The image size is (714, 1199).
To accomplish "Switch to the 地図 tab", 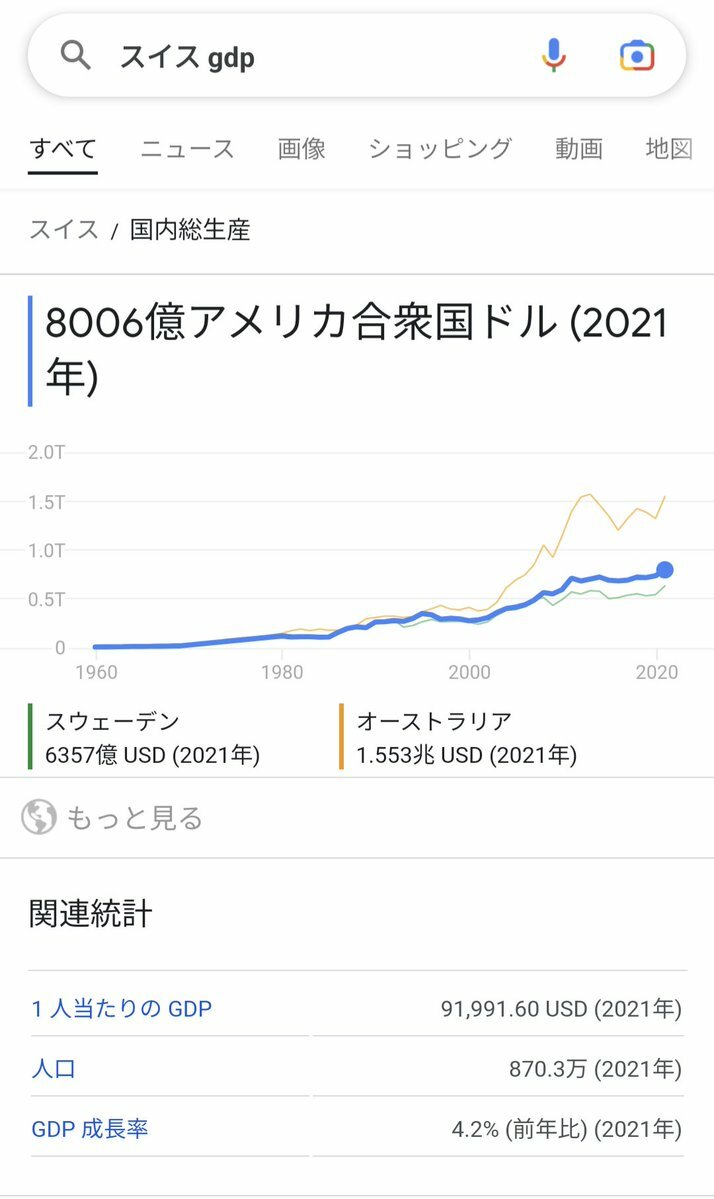I will pos(670,148).
